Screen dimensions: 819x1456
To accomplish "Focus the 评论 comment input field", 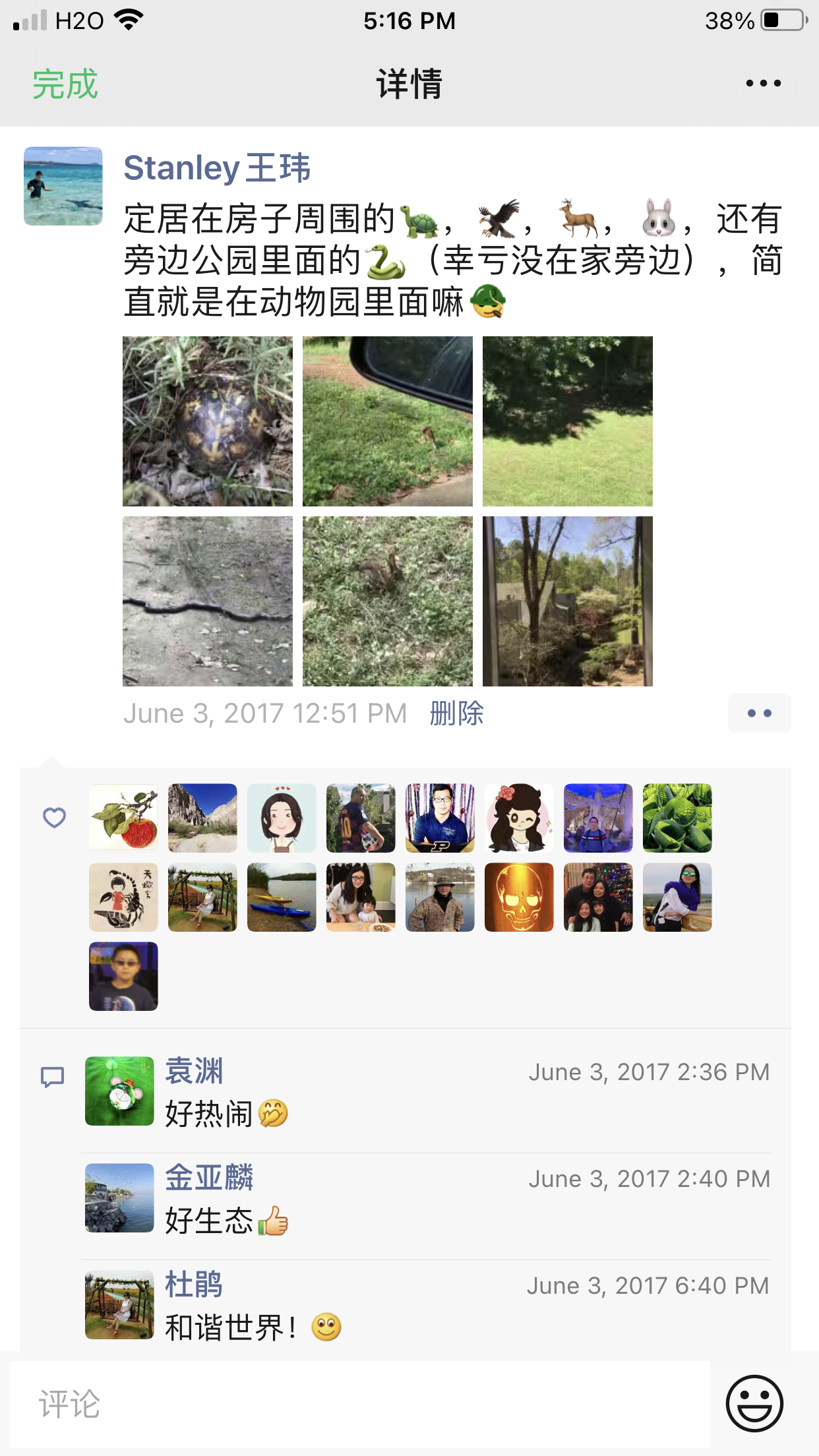I will point(359,1404).
